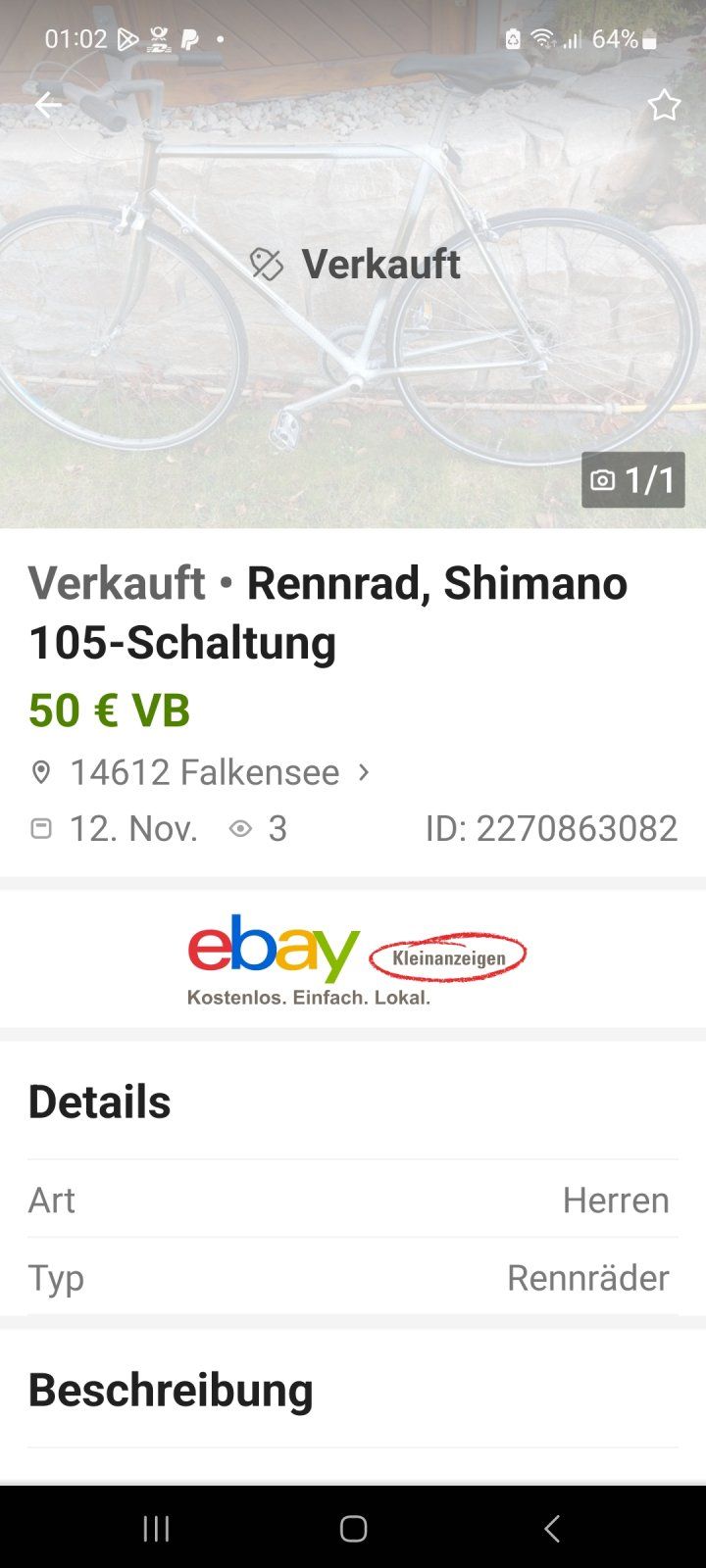
Task: Open location 14612 Falkensee
Action: pyautogui.click(x=204, y=772)
